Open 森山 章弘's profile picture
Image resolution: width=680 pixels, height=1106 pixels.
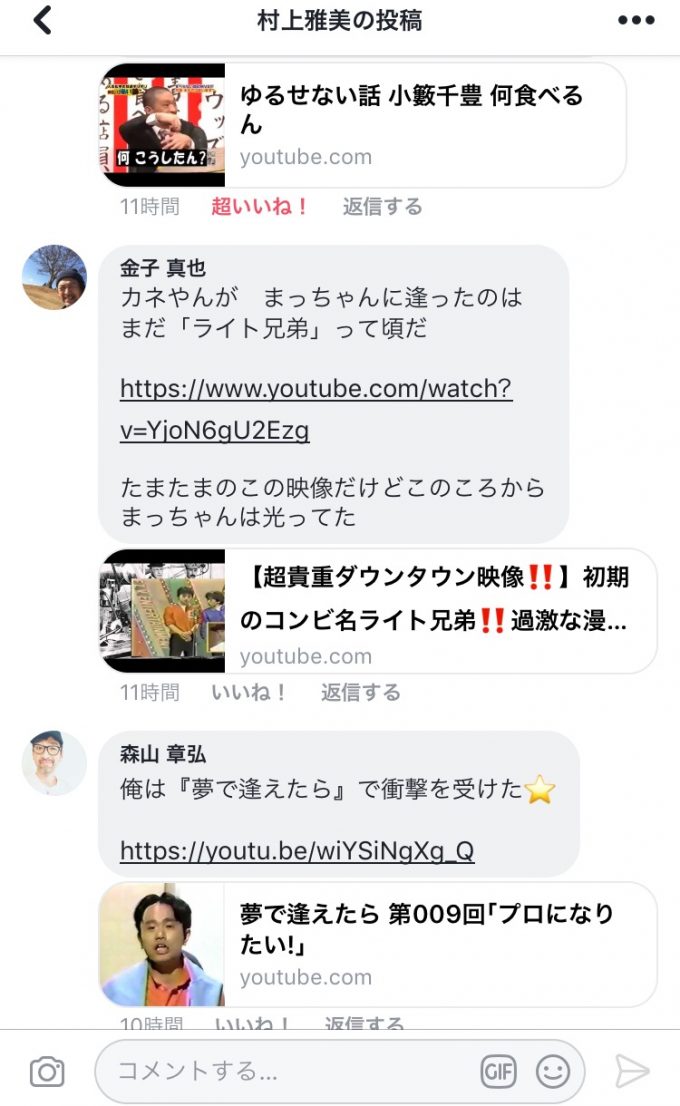pos(54,763)
